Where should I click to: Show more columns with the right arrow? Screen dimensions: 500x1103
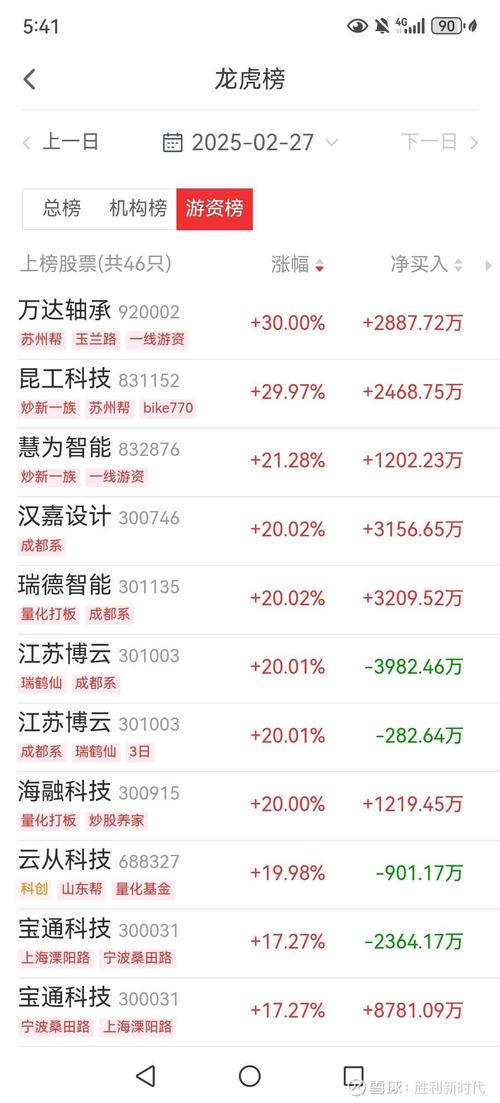(x=489, y=265)
